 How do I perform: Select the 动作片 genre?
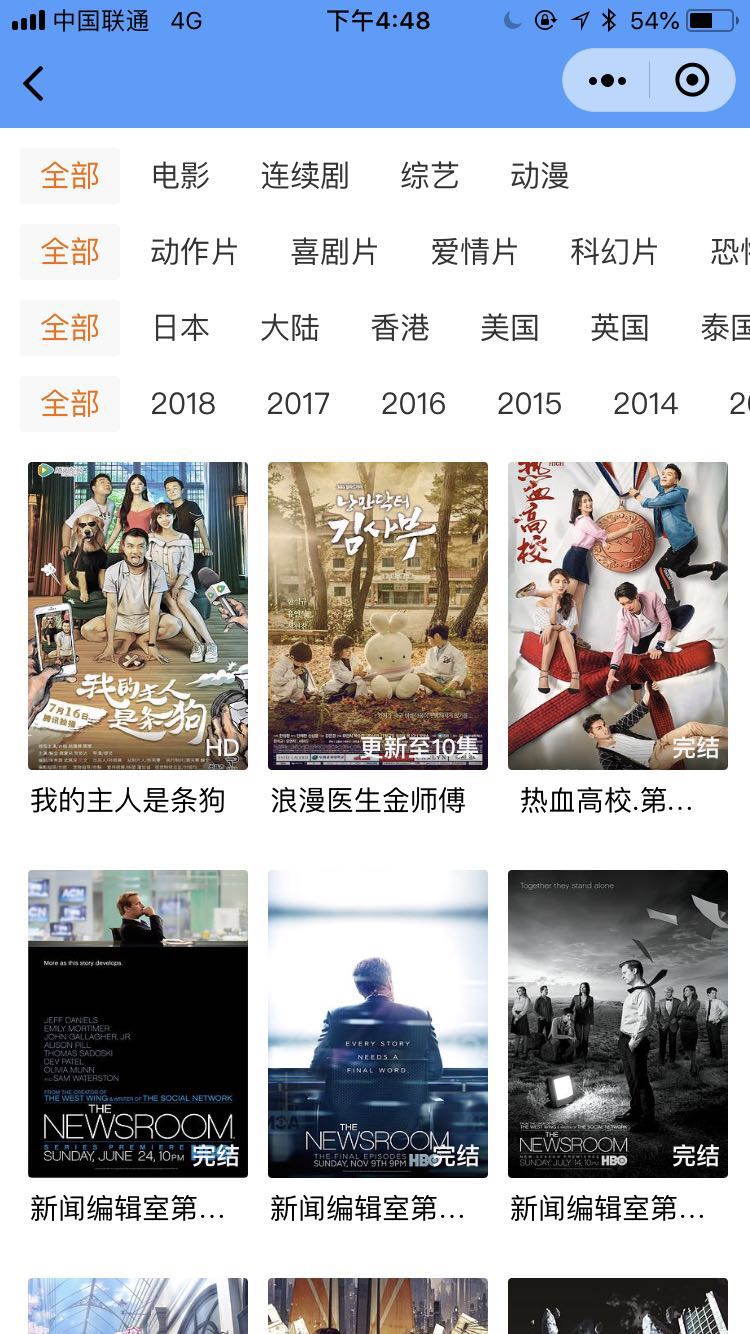click(x=194, y=252)
